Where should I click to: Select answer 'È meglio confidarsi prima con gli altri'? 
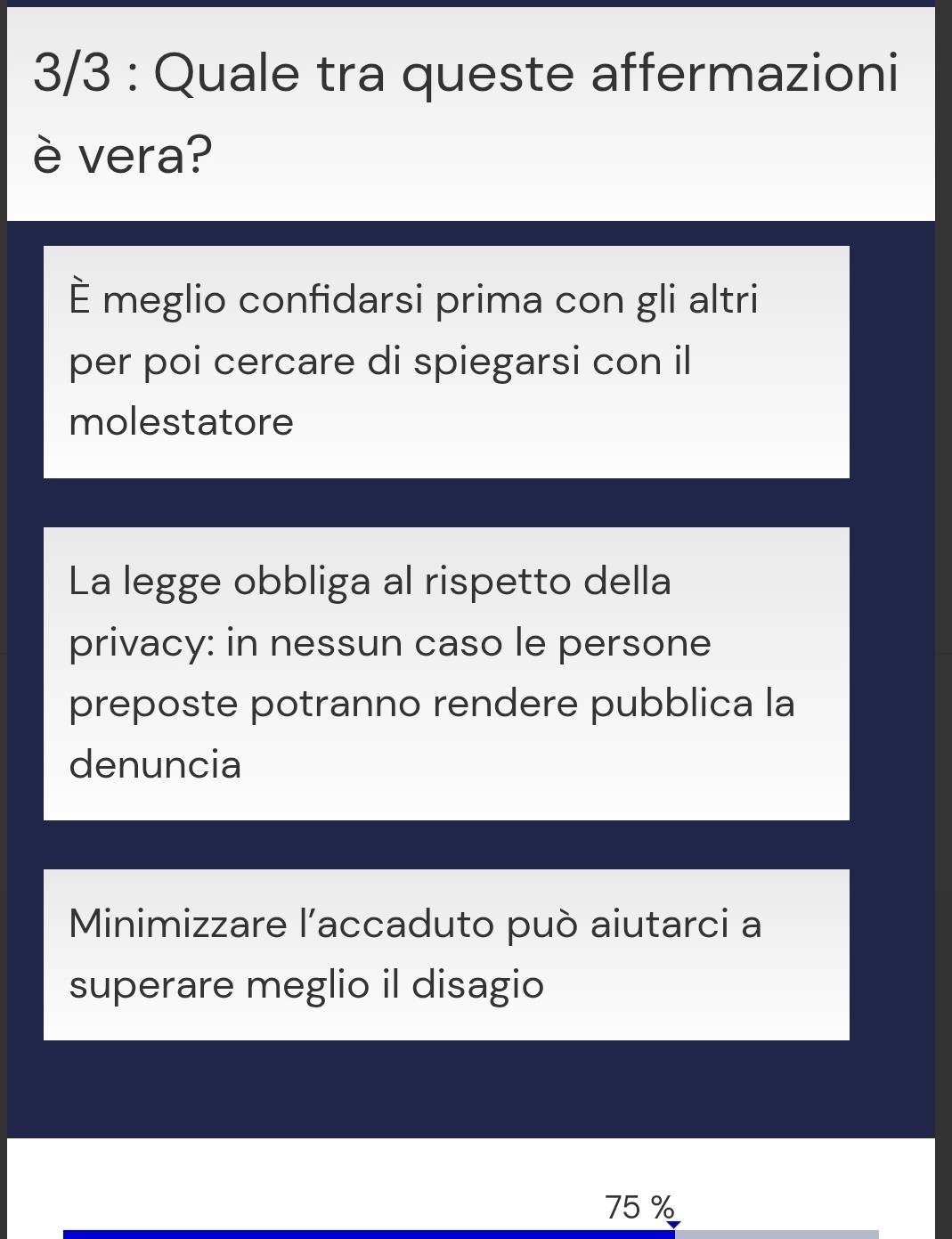coord(445,362)
